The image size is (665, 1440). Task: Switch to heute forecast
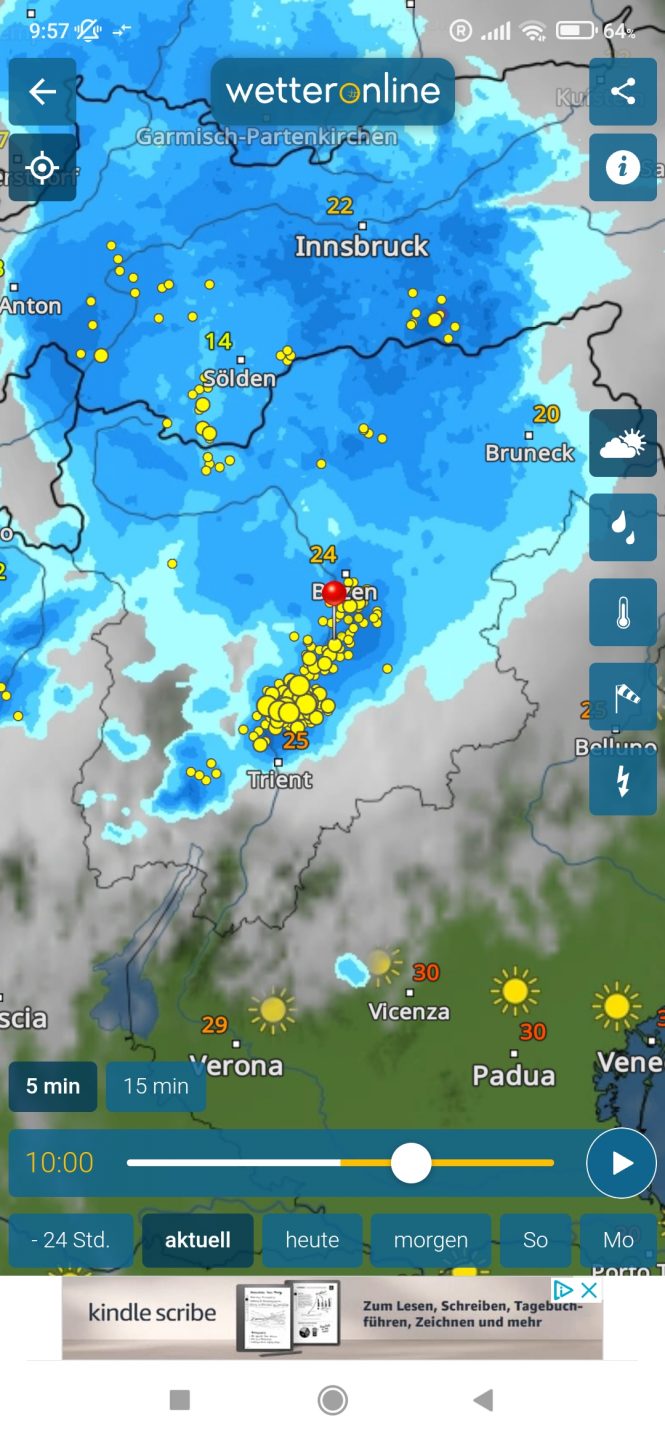pyautogui.click(x=312, y=1240)
